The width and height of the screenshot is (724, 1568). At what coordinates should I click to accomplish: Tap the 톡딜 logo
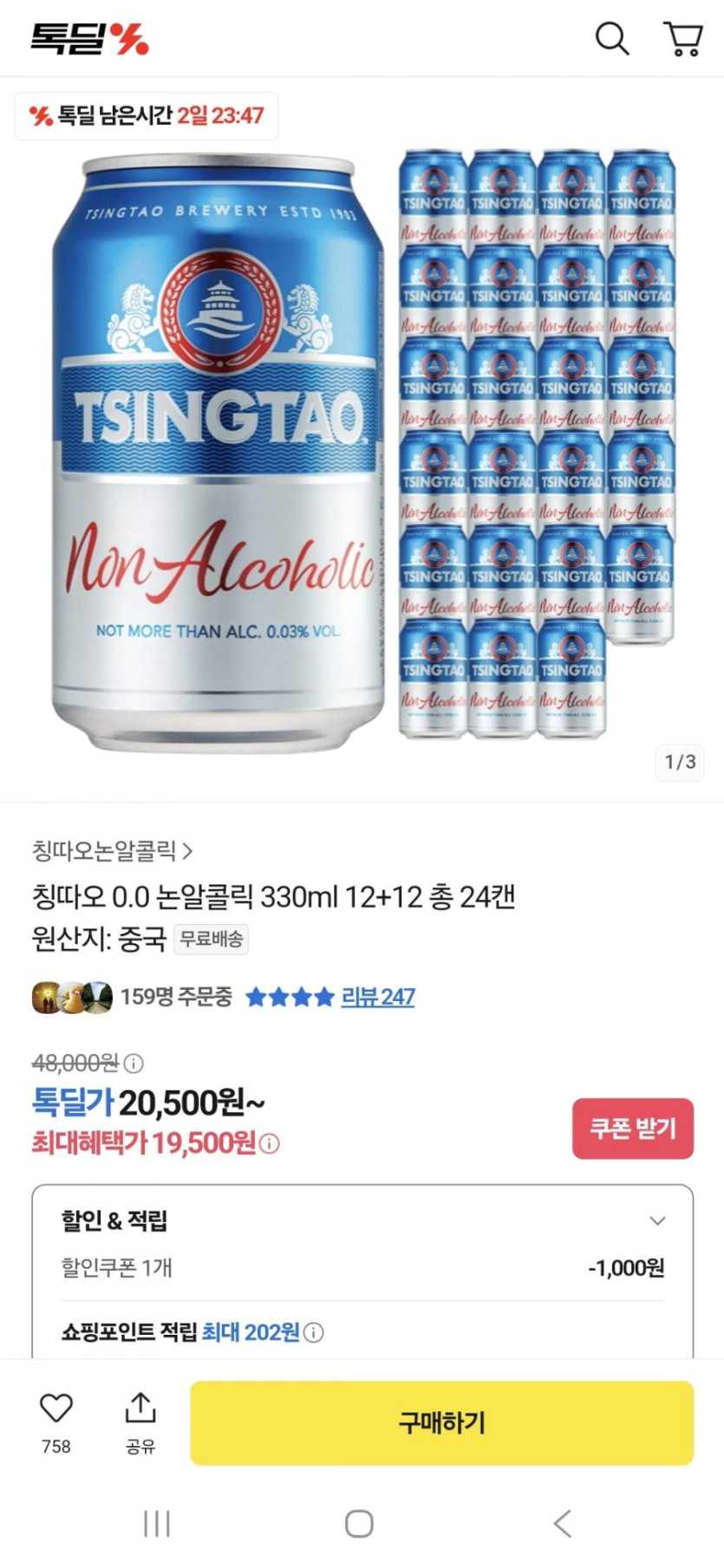click(89, 39)
